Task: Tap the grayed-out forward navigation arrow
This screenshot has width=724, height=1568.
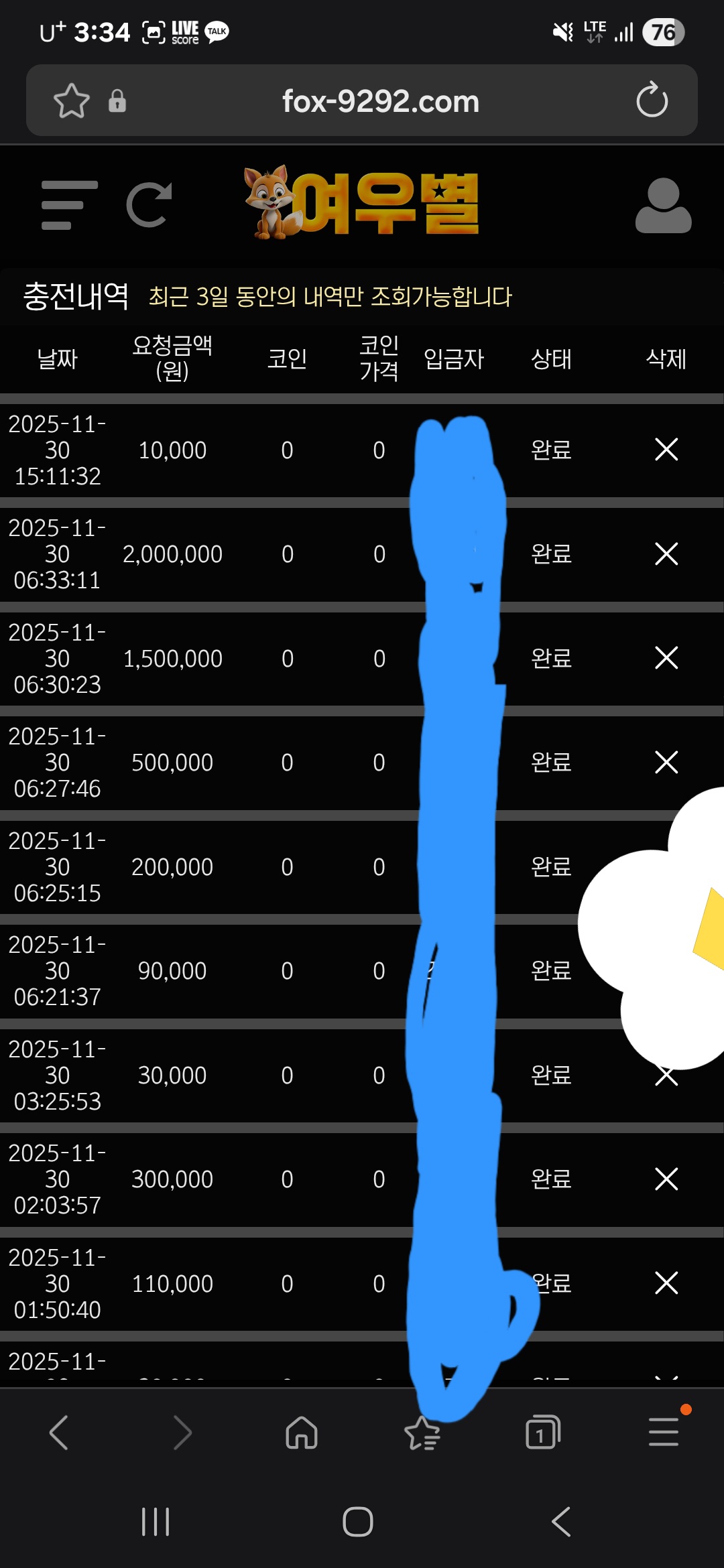Action: (x=181, y=1431)
